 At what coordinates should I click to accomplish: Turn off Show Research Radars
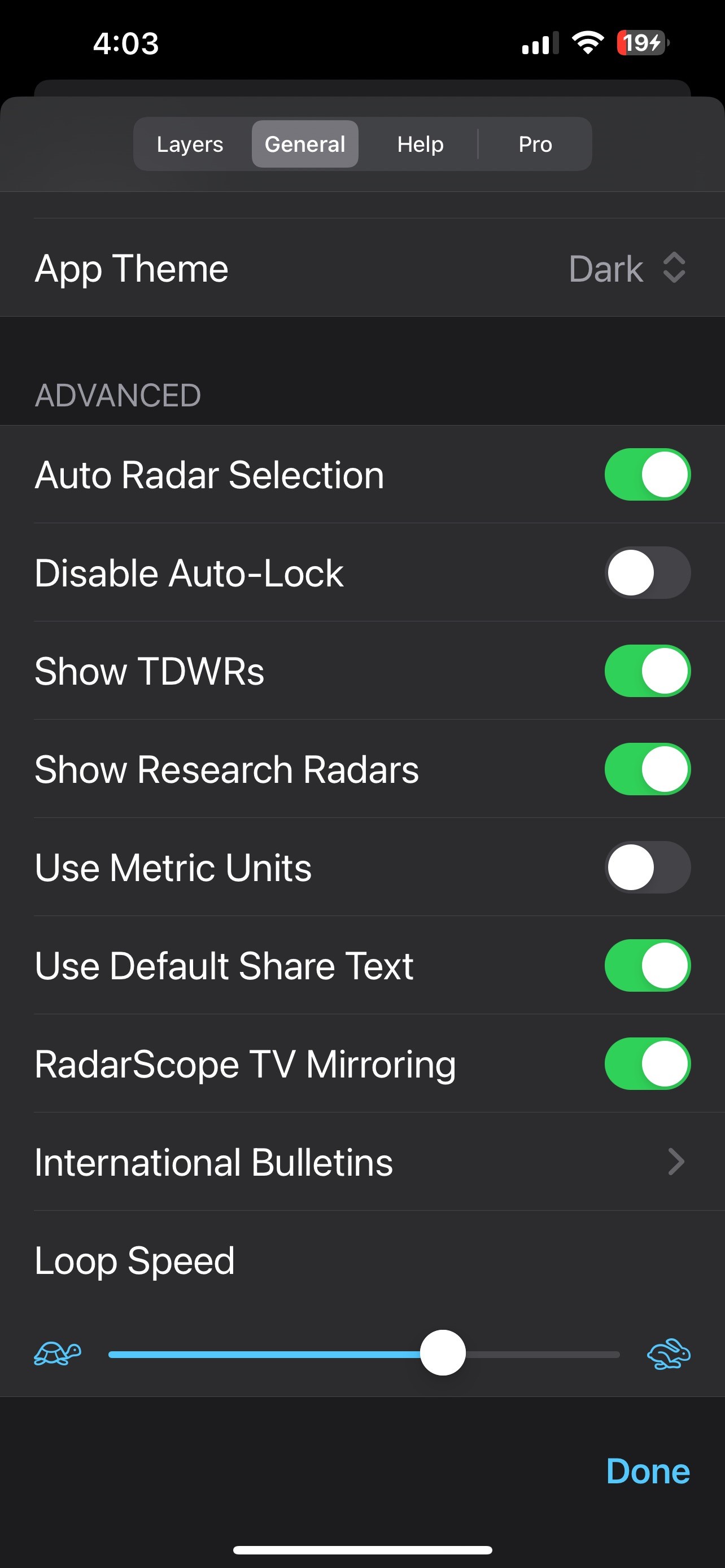click(x=647, y=768)
